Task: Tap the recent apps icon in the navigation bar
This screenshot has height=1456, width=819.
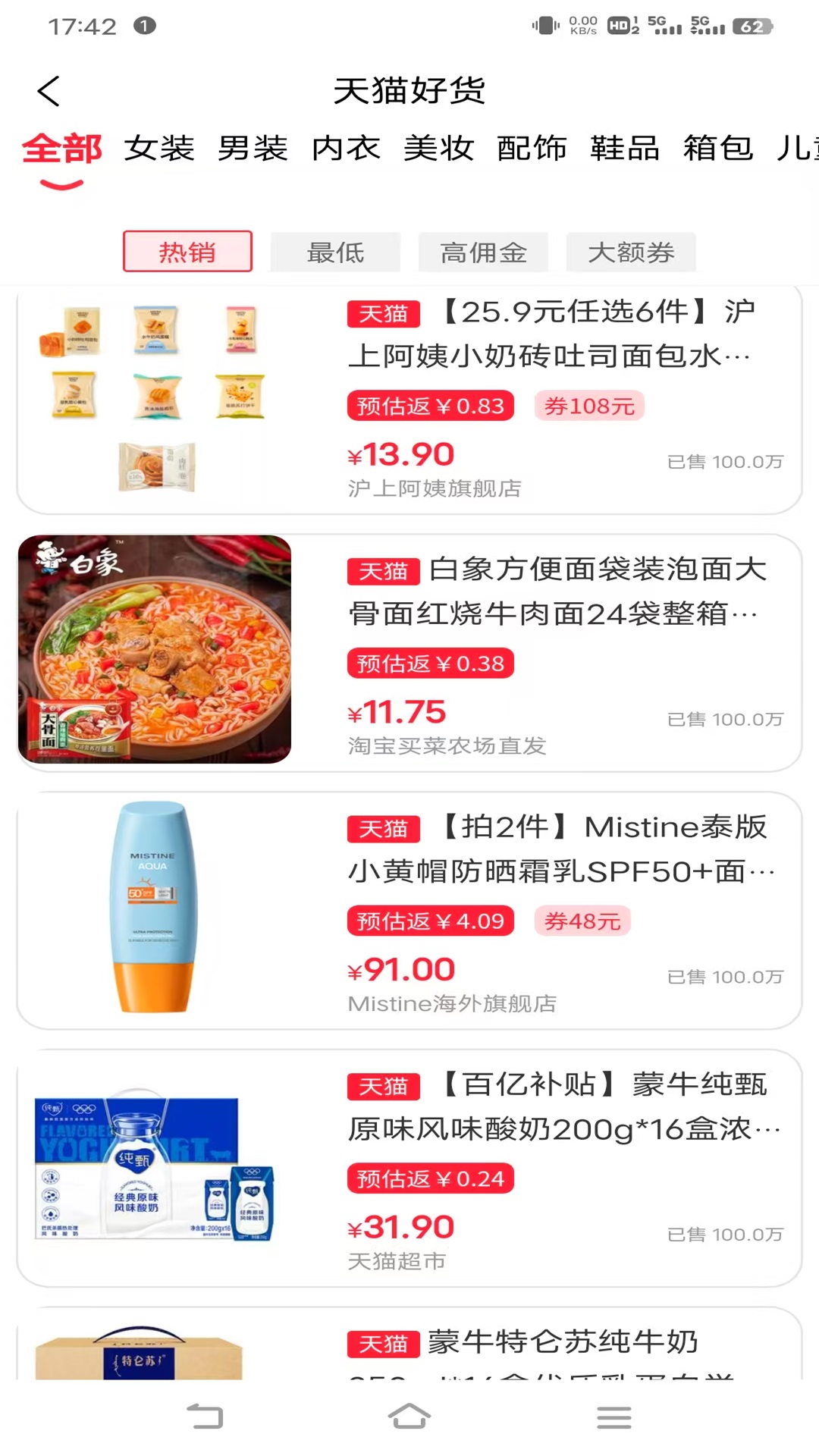Action: 614,1415
